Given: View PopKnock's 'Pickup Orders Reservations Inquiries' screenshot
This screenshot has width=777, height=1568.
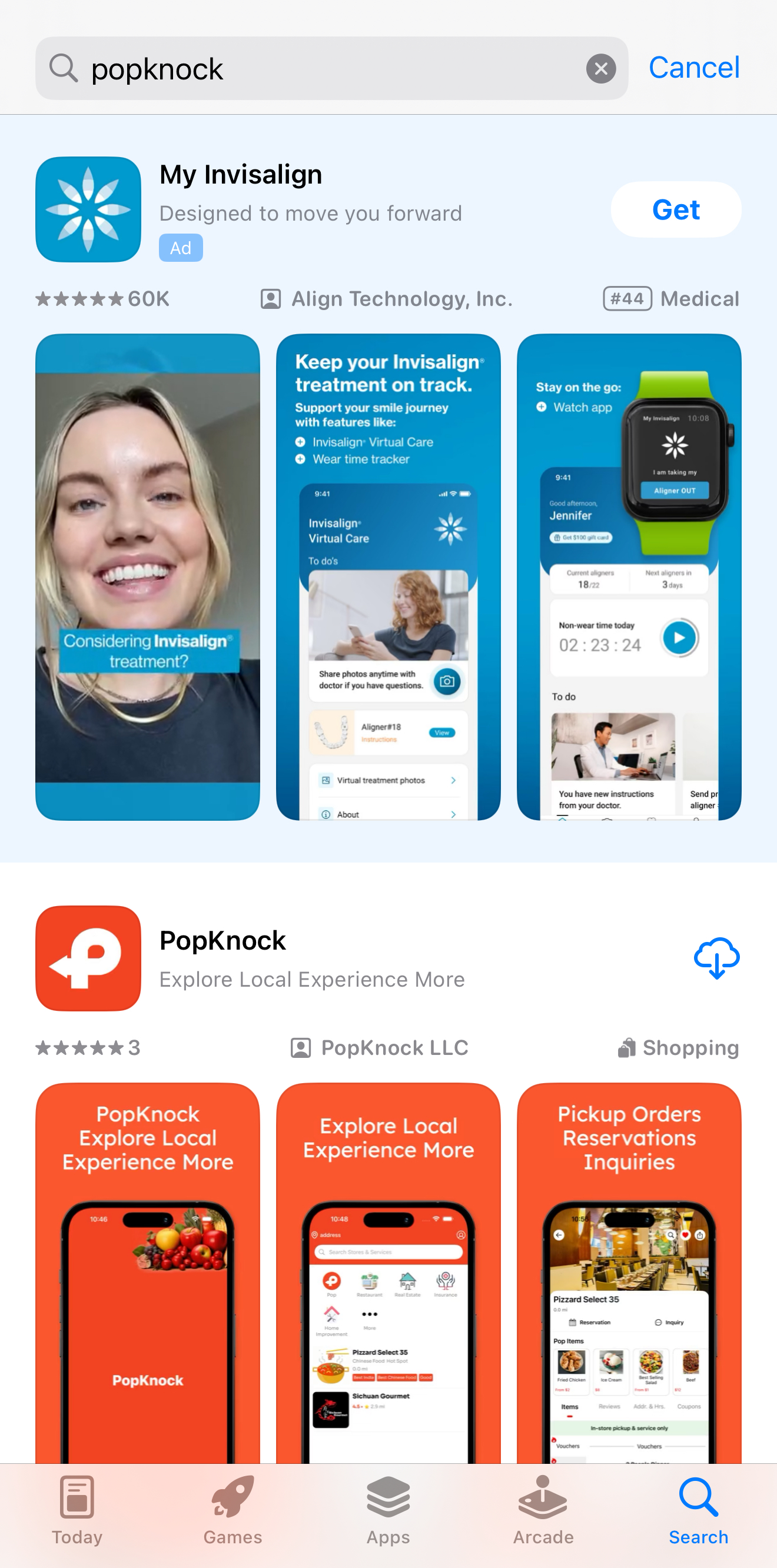Looking at the screenshot, I should point(629,1272).
